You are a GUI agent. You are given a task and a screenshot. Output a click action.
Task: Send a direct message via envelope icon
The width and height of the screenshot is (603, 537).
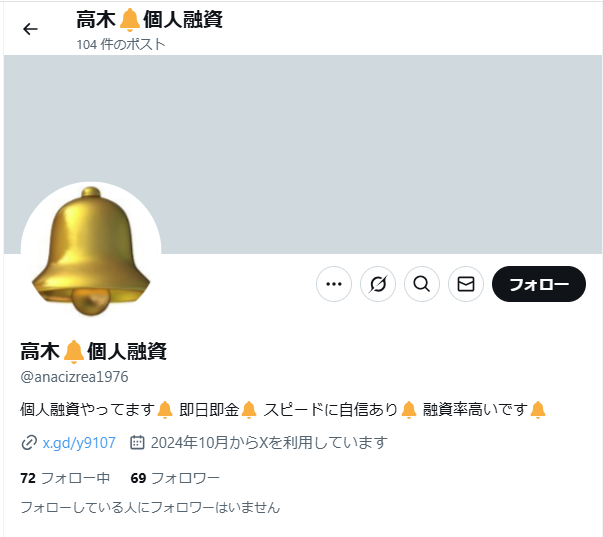tap(465, 284)
